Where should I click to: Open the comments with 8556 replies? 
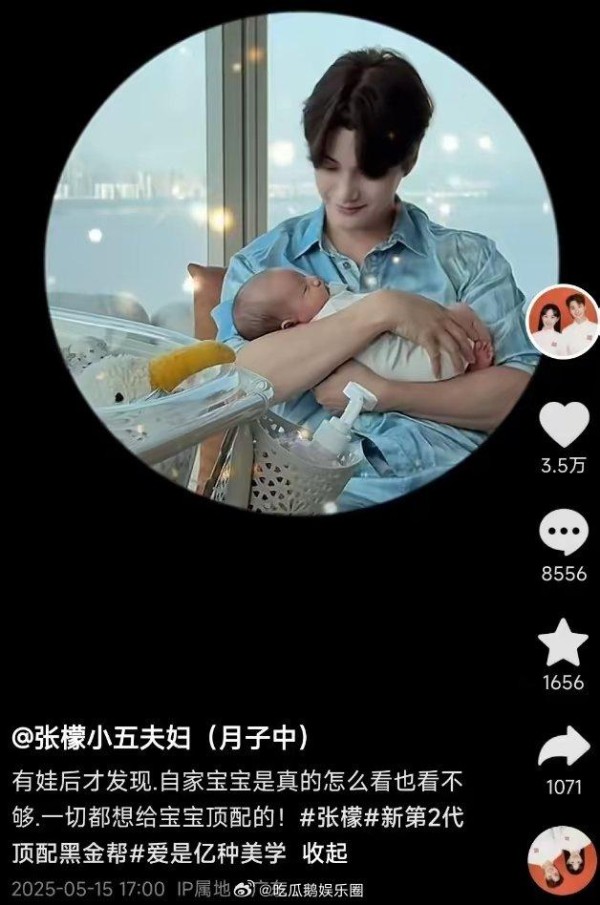(x=563, y=533)
